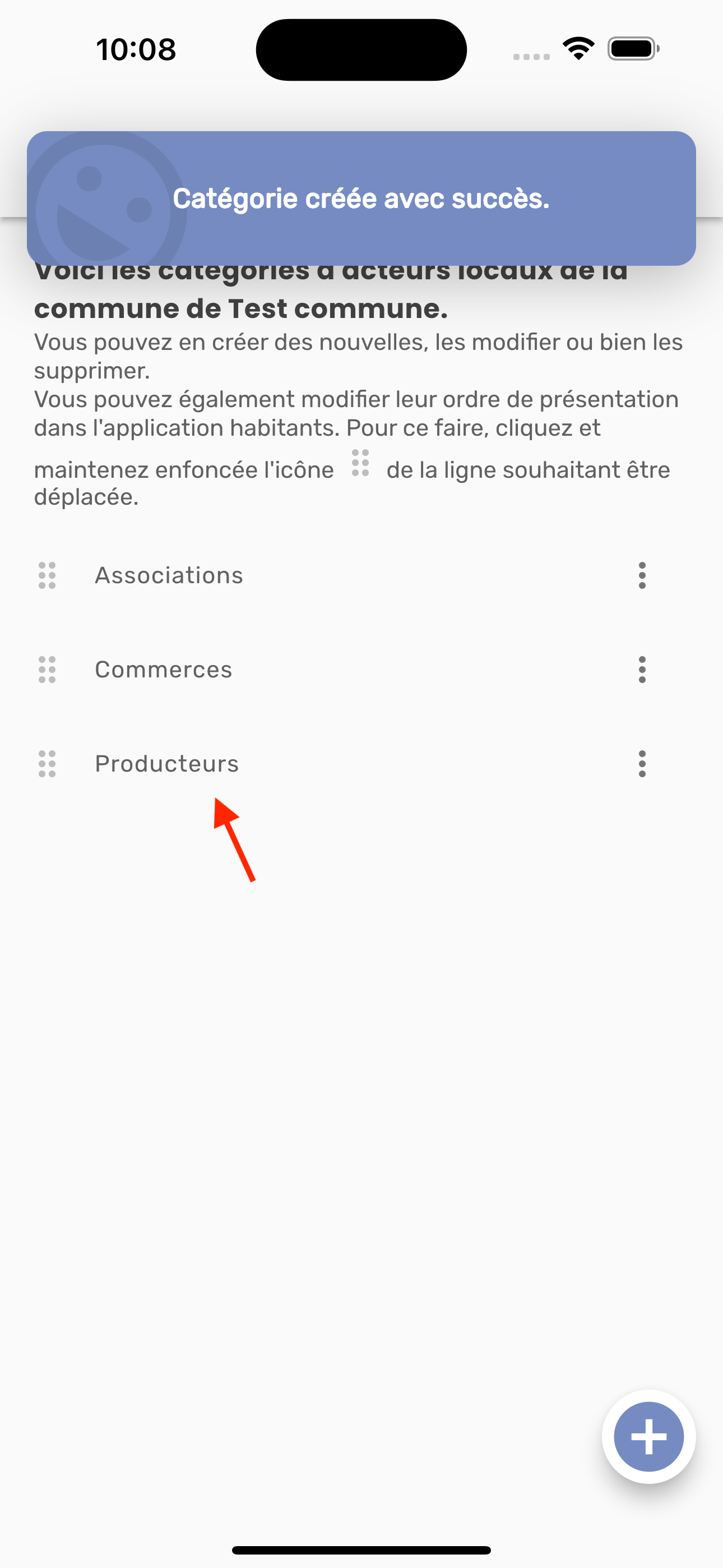Select the Producteurs category row
Screen dimensions: 723x1568
point(167,764)
